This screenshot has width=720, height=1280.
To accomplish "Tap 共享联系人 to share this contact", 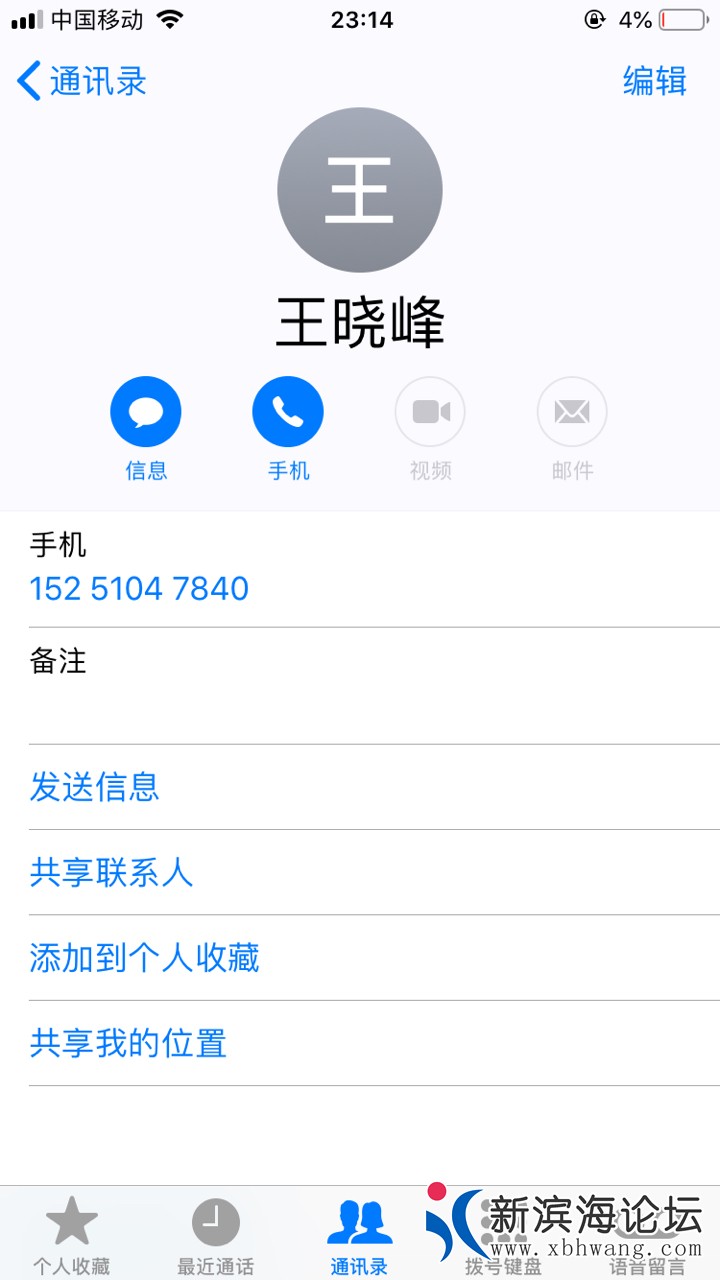I will (112, 873).
